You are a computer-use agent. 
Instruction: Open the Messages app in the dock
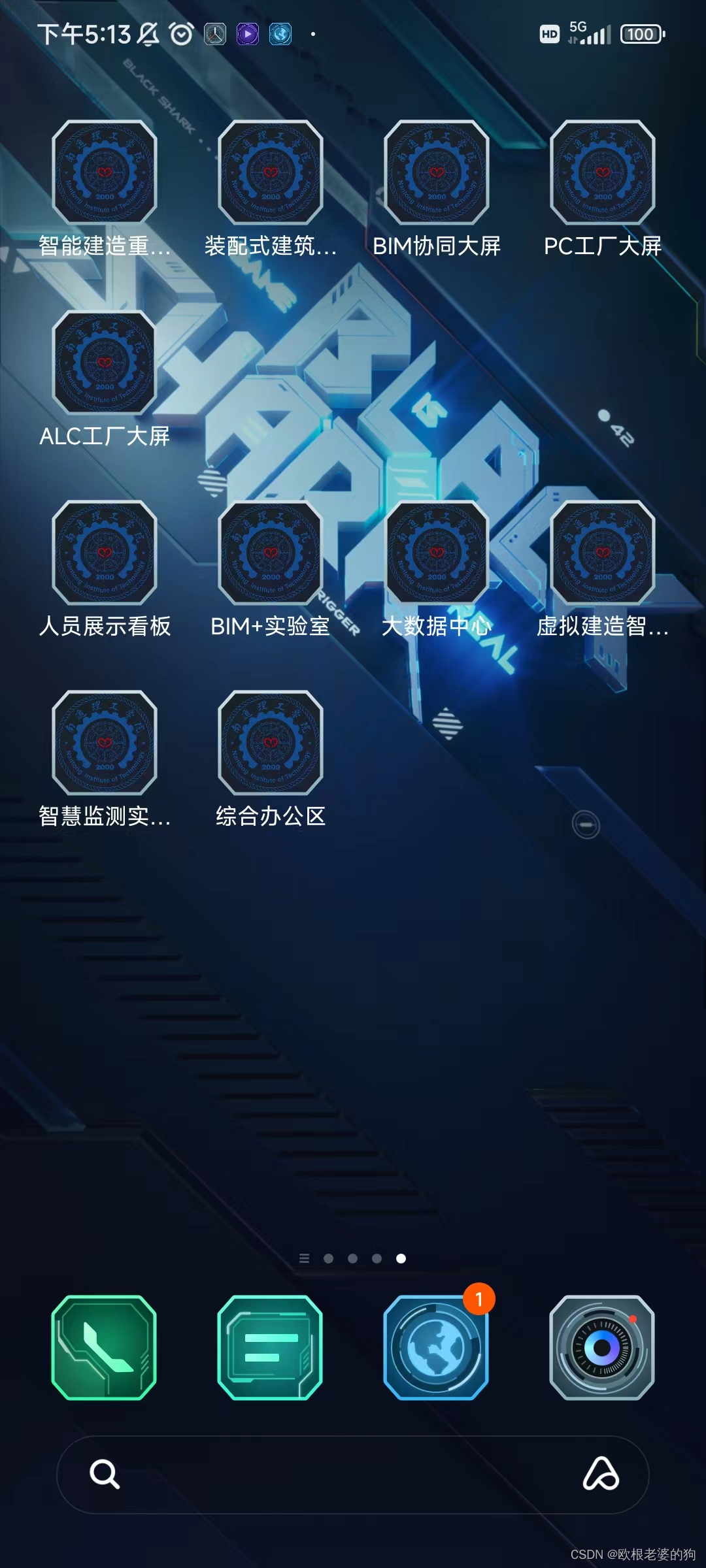coord(270,1347)
